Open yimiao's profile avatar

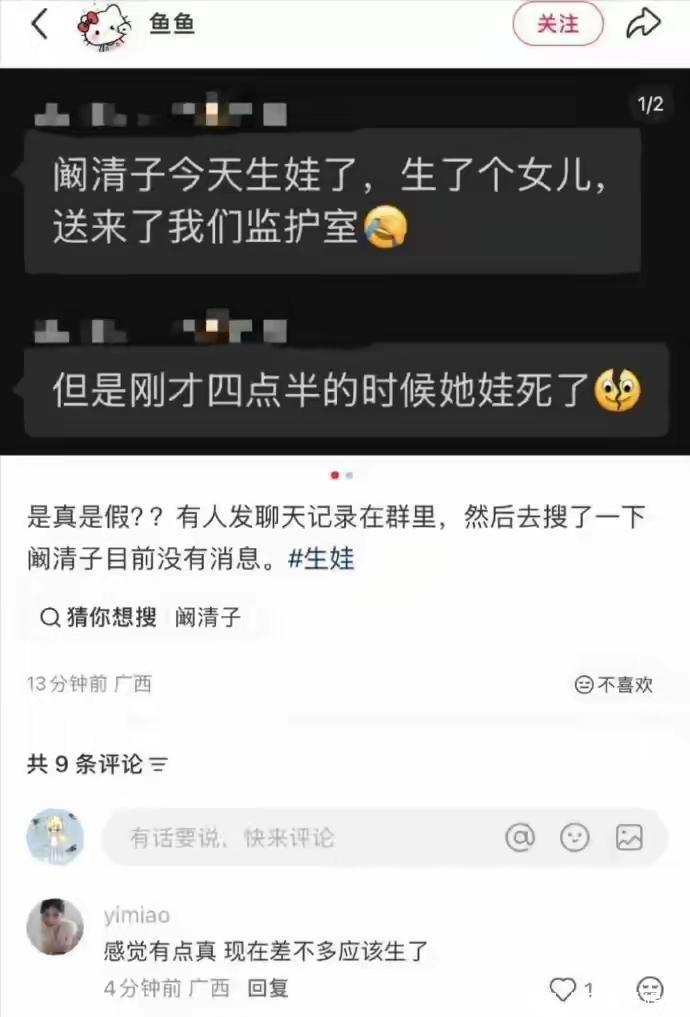click(54, 926)
